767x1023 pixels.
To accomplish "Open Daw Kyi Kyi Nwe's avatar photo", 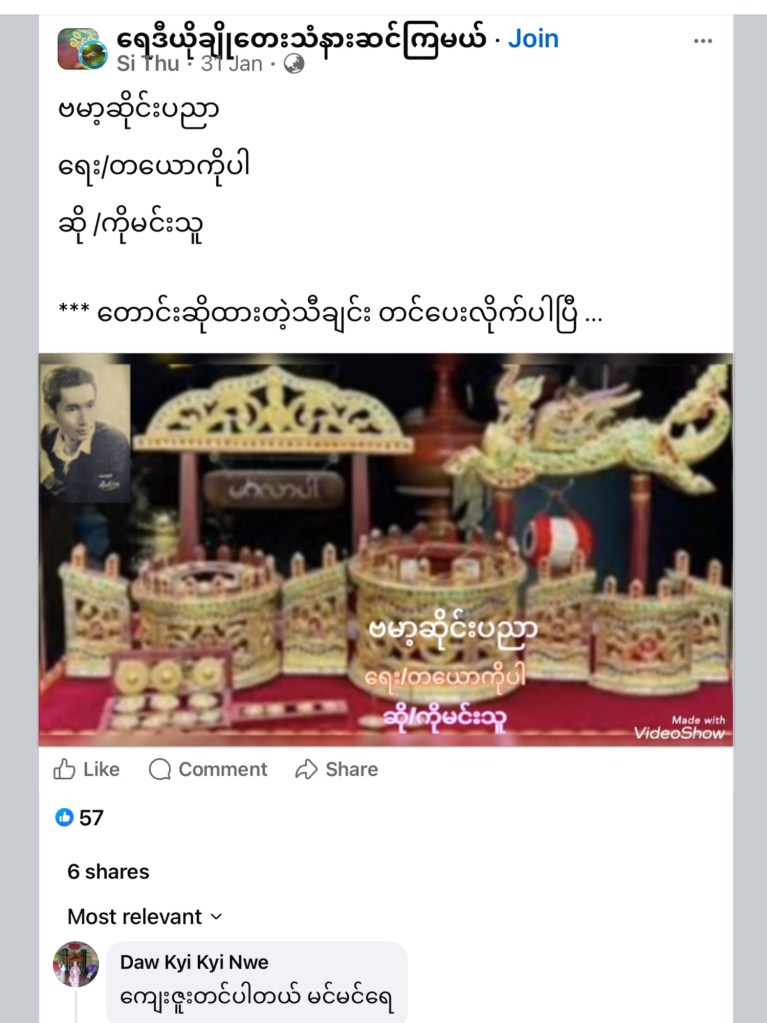I will [76, 964].
